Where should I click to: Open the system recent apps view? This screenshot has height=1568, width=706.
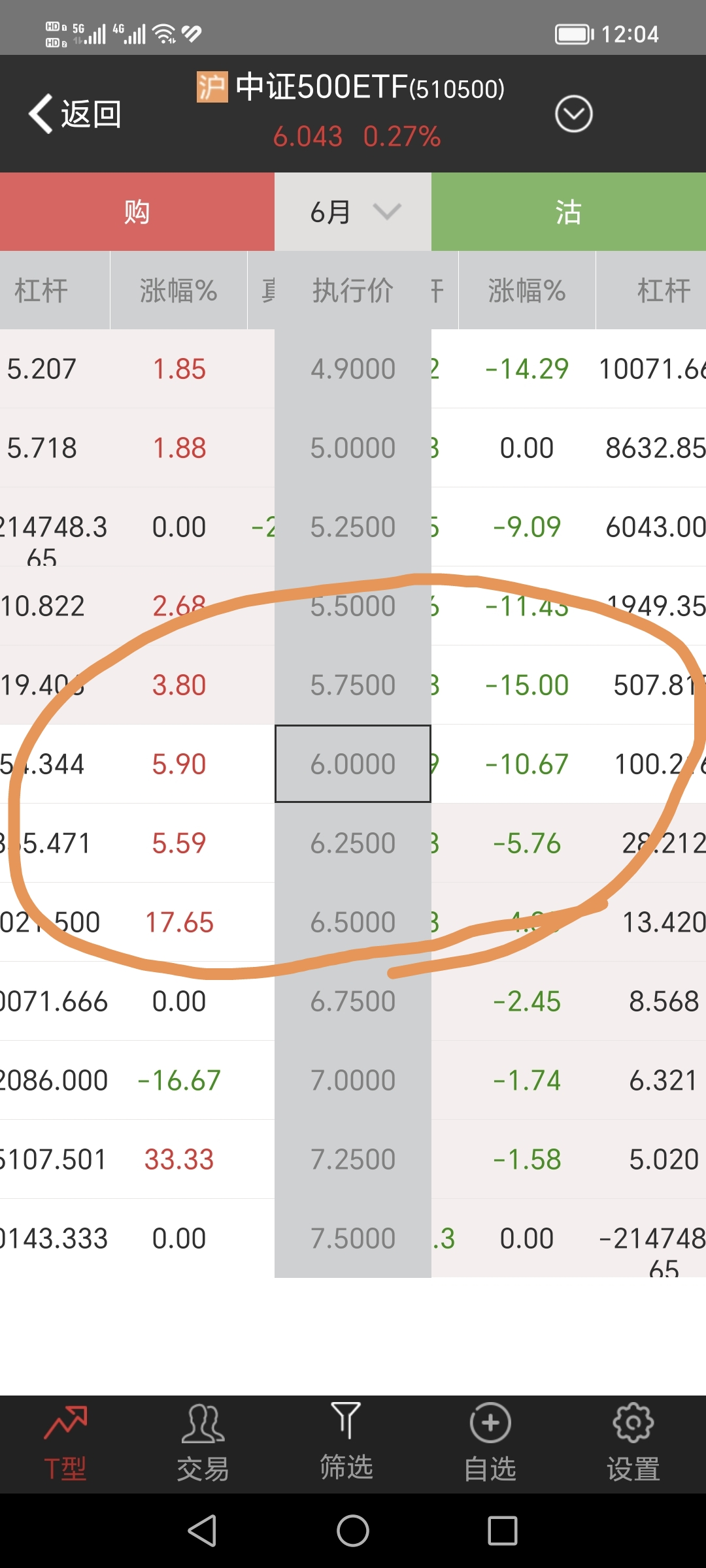point(503,1531)
